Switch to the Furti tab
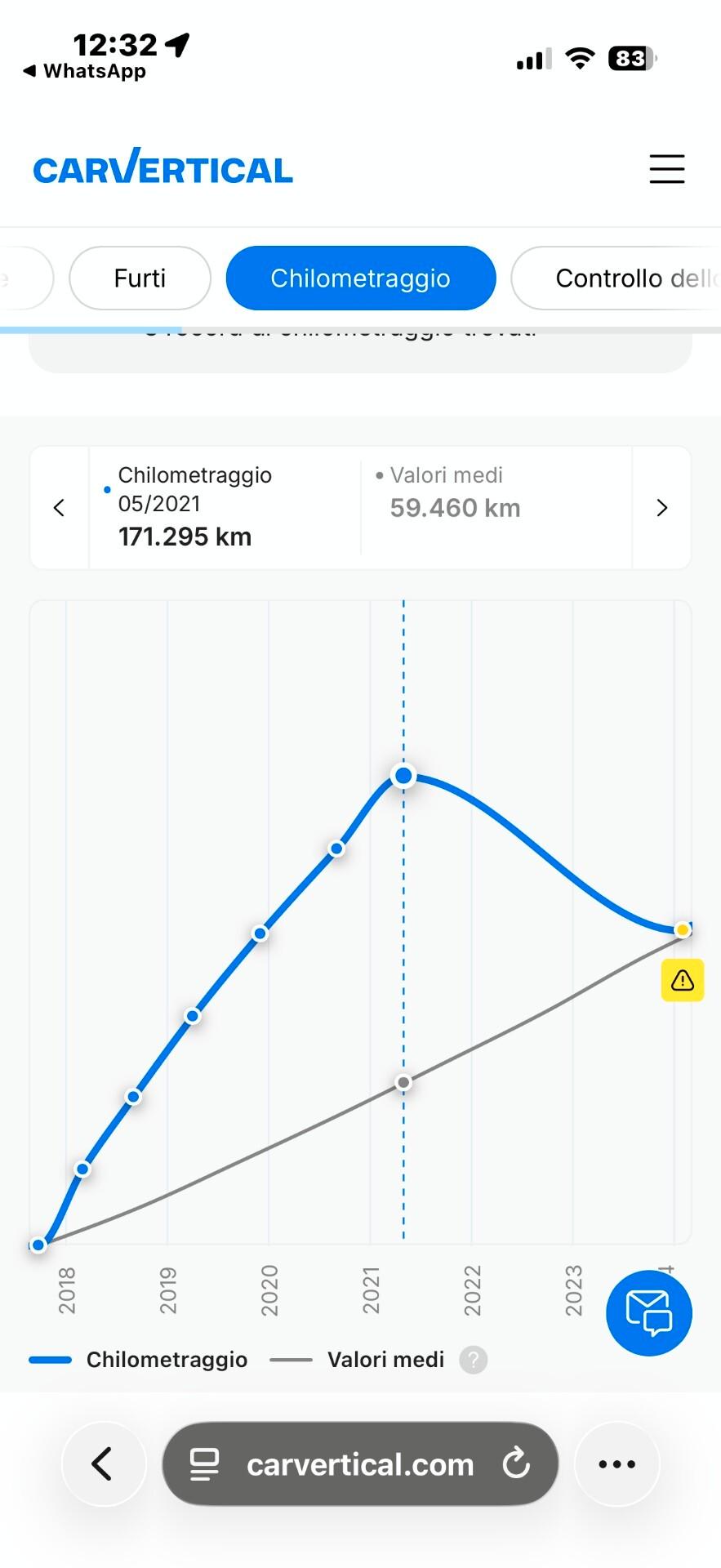Viewport: 721px width, 1568px height. tap(140, 278)
